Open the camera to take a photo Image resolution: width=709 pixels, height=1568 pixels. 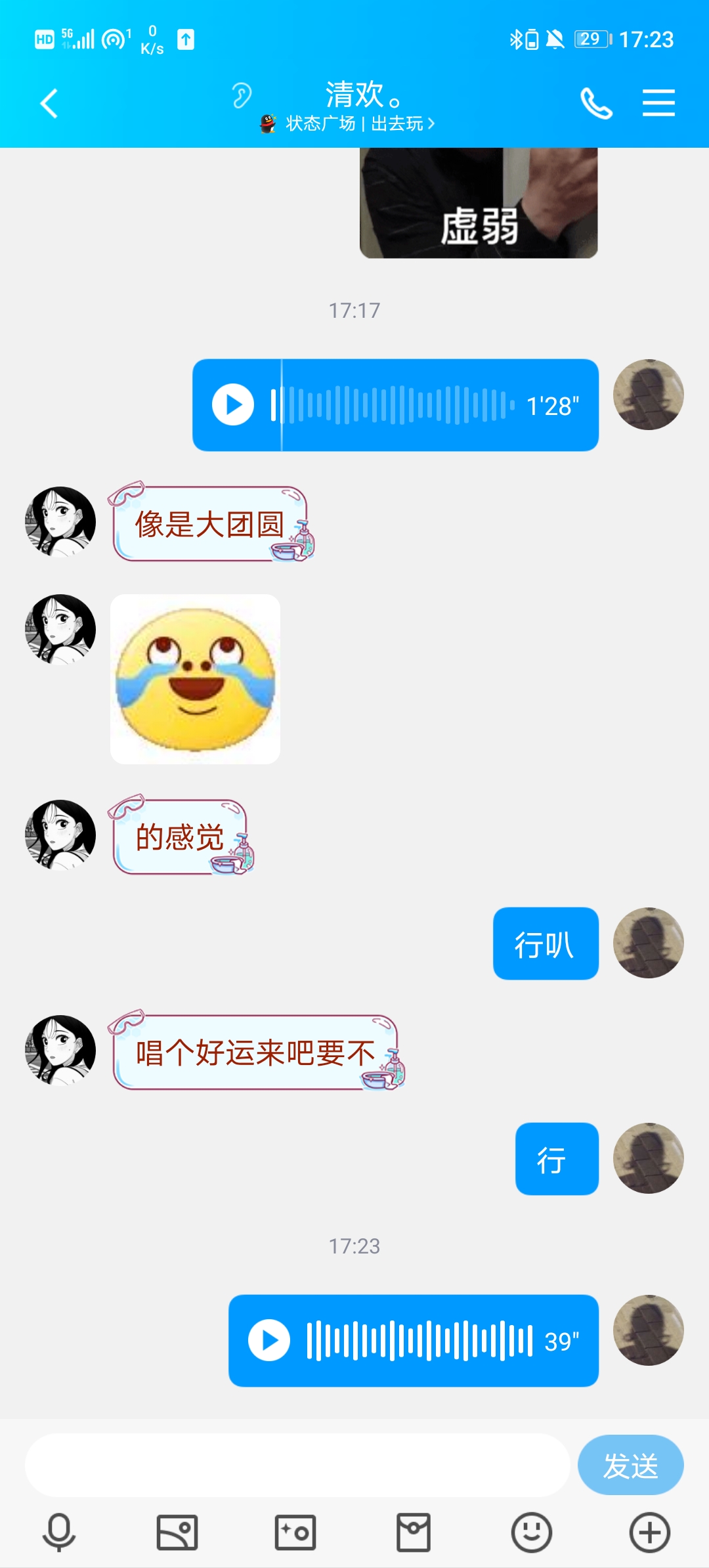[x=295, y=1533]
